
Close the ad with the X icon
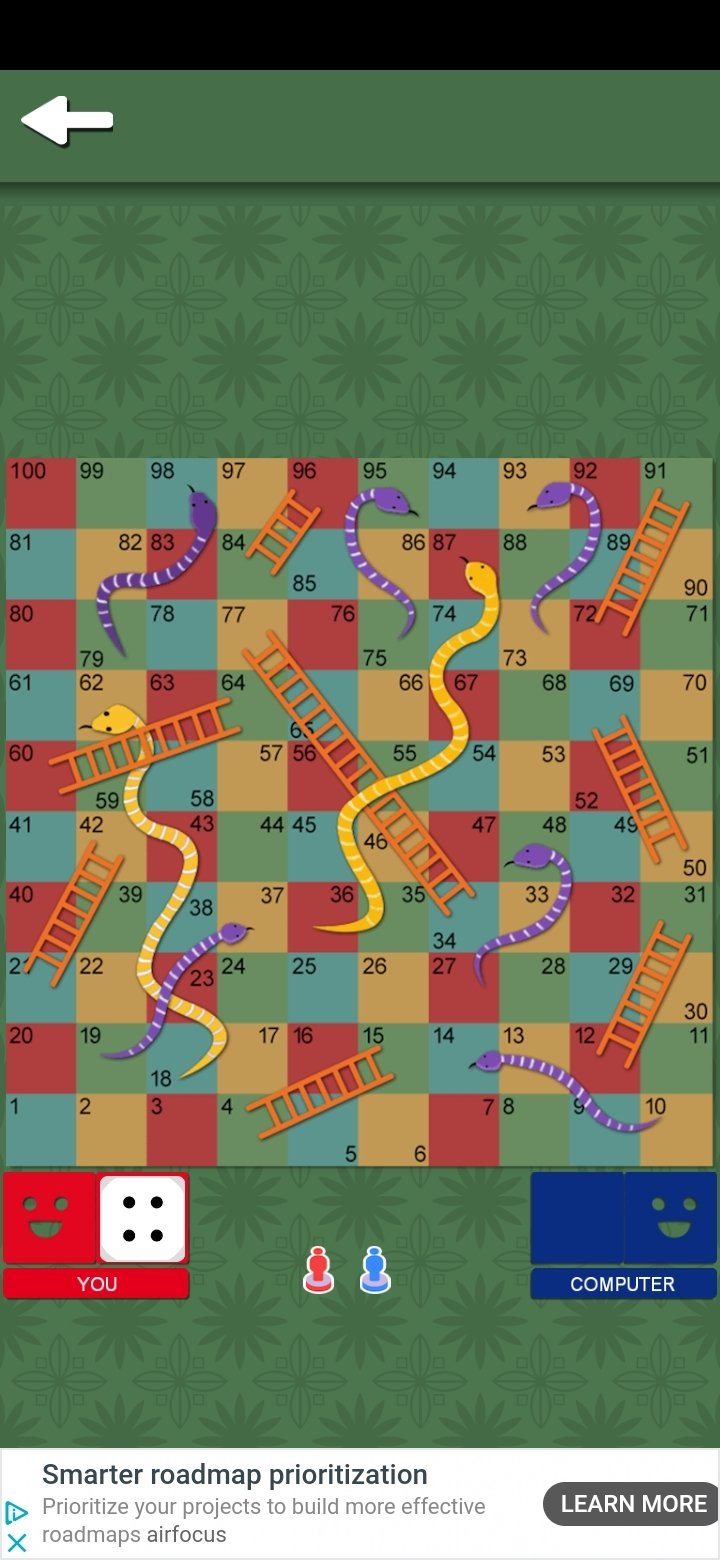click(17, 1542)
